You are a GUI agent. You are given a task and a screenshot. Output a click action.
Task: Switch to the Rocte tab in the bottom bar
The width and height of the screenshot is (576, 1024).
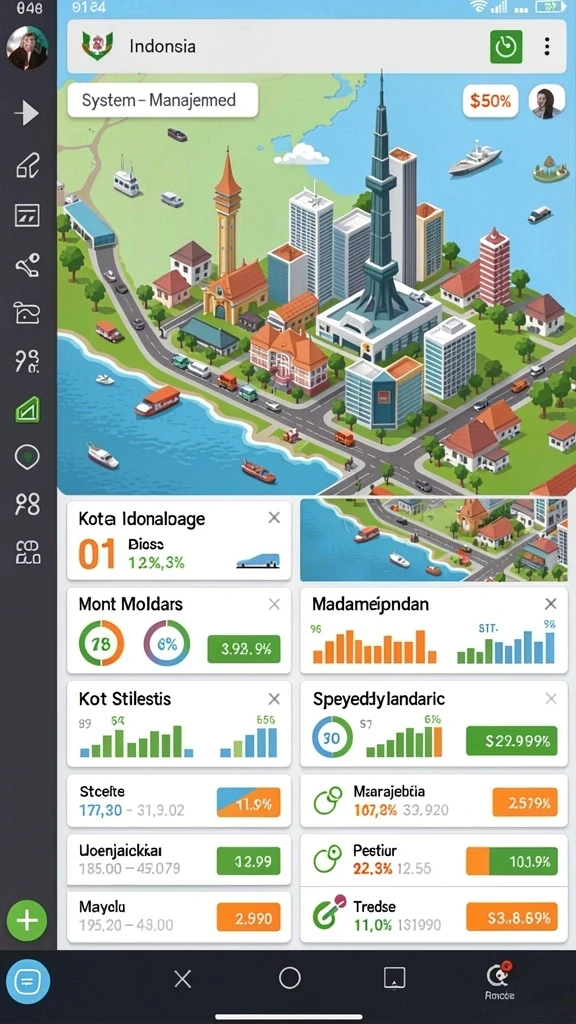[x=500, y=982]
